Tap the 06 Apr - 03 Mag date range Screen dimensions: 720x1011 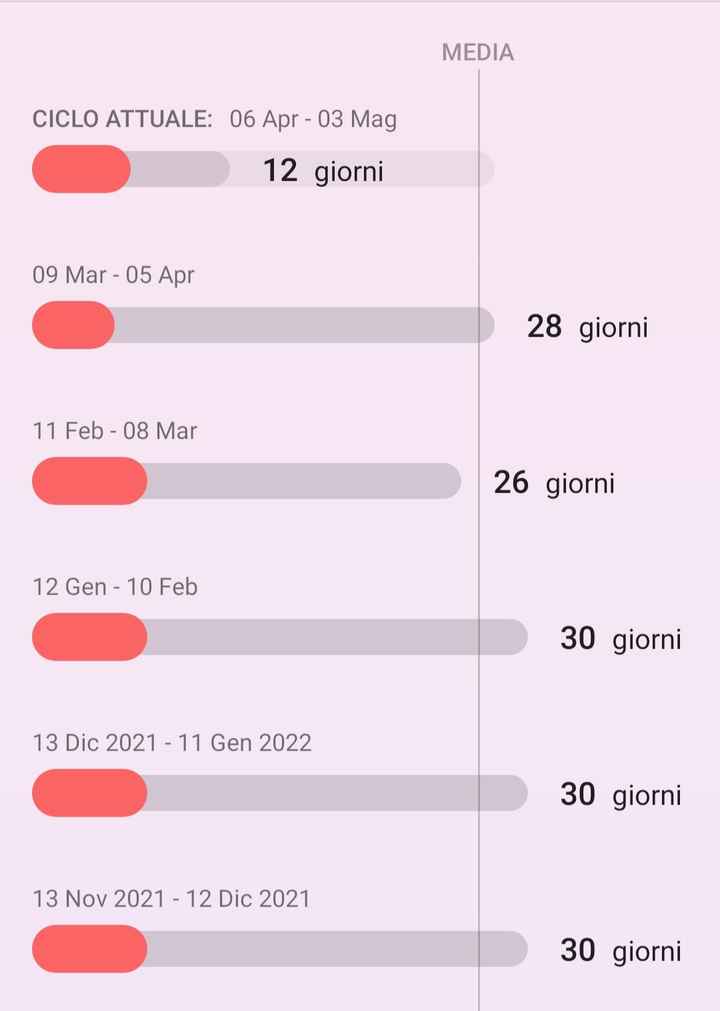[312, 118]
